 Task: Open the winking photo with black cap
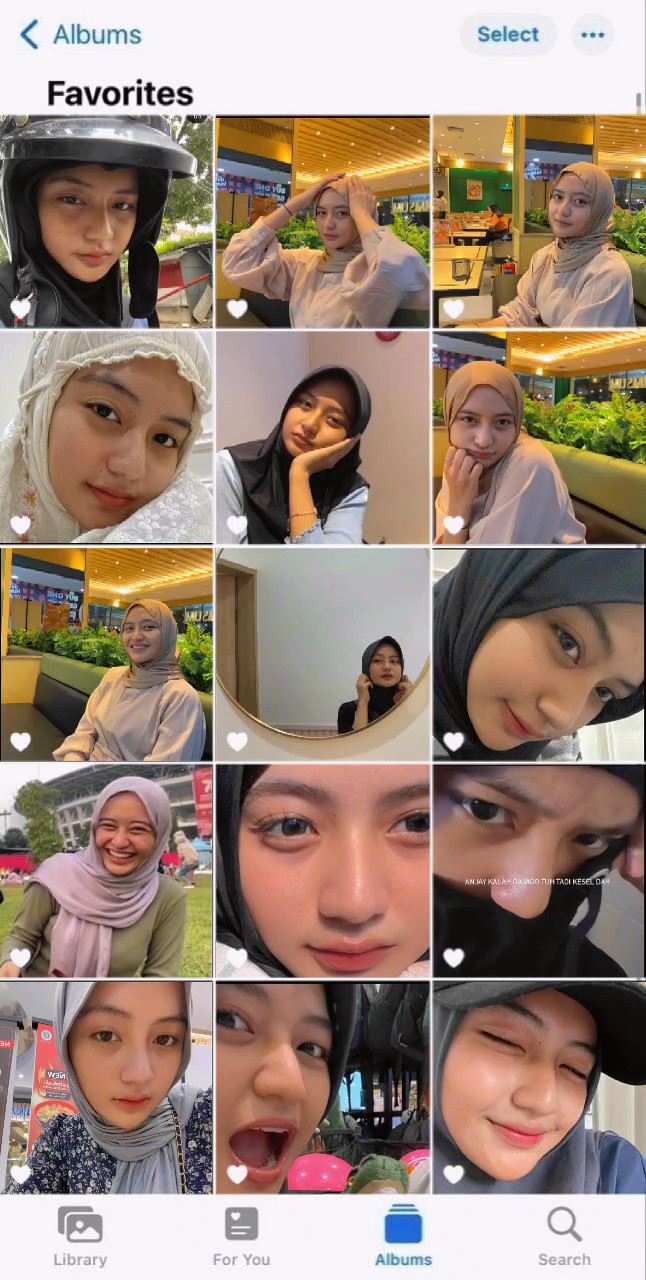539,1087
